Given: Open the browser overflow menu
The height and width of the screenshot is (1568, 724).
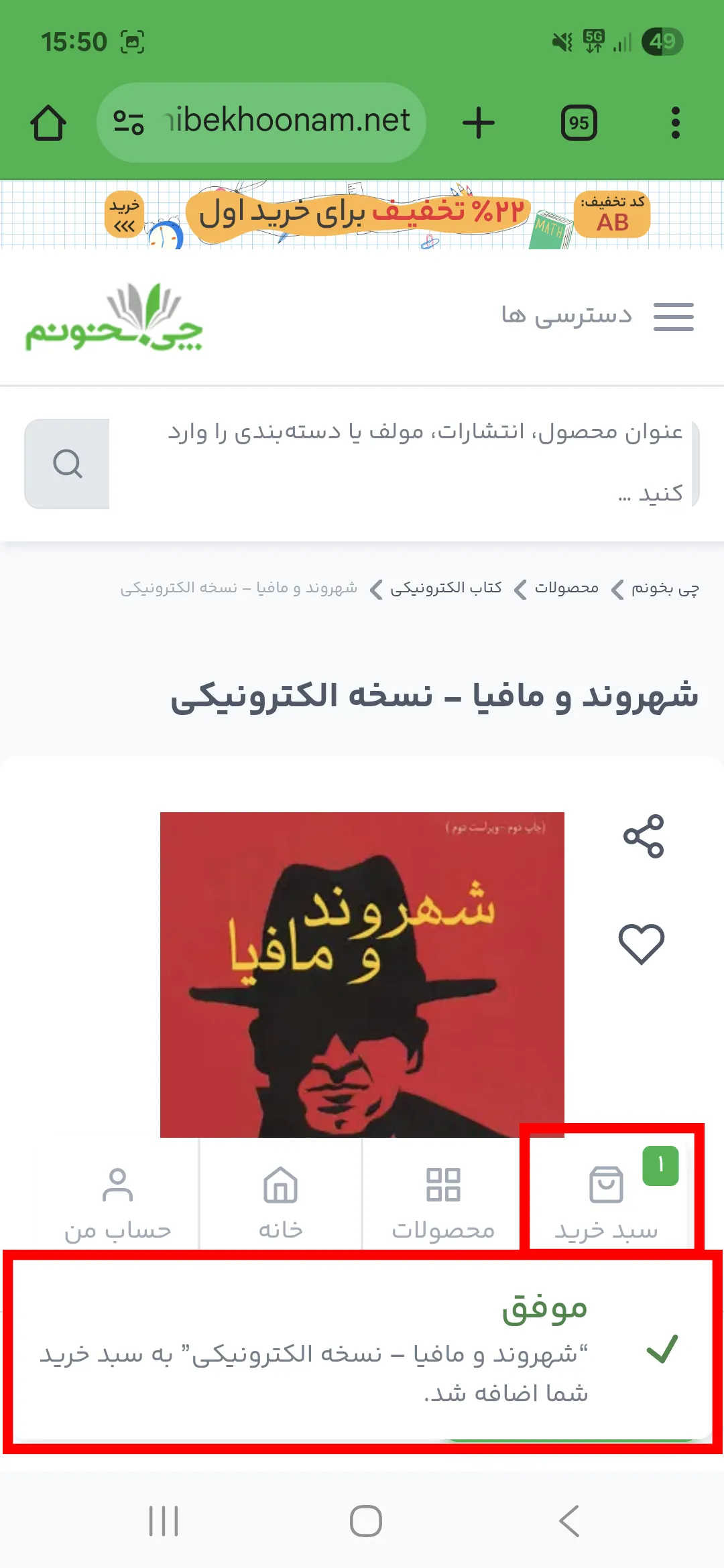Looking at the screenshot, I should click(675, 123).
